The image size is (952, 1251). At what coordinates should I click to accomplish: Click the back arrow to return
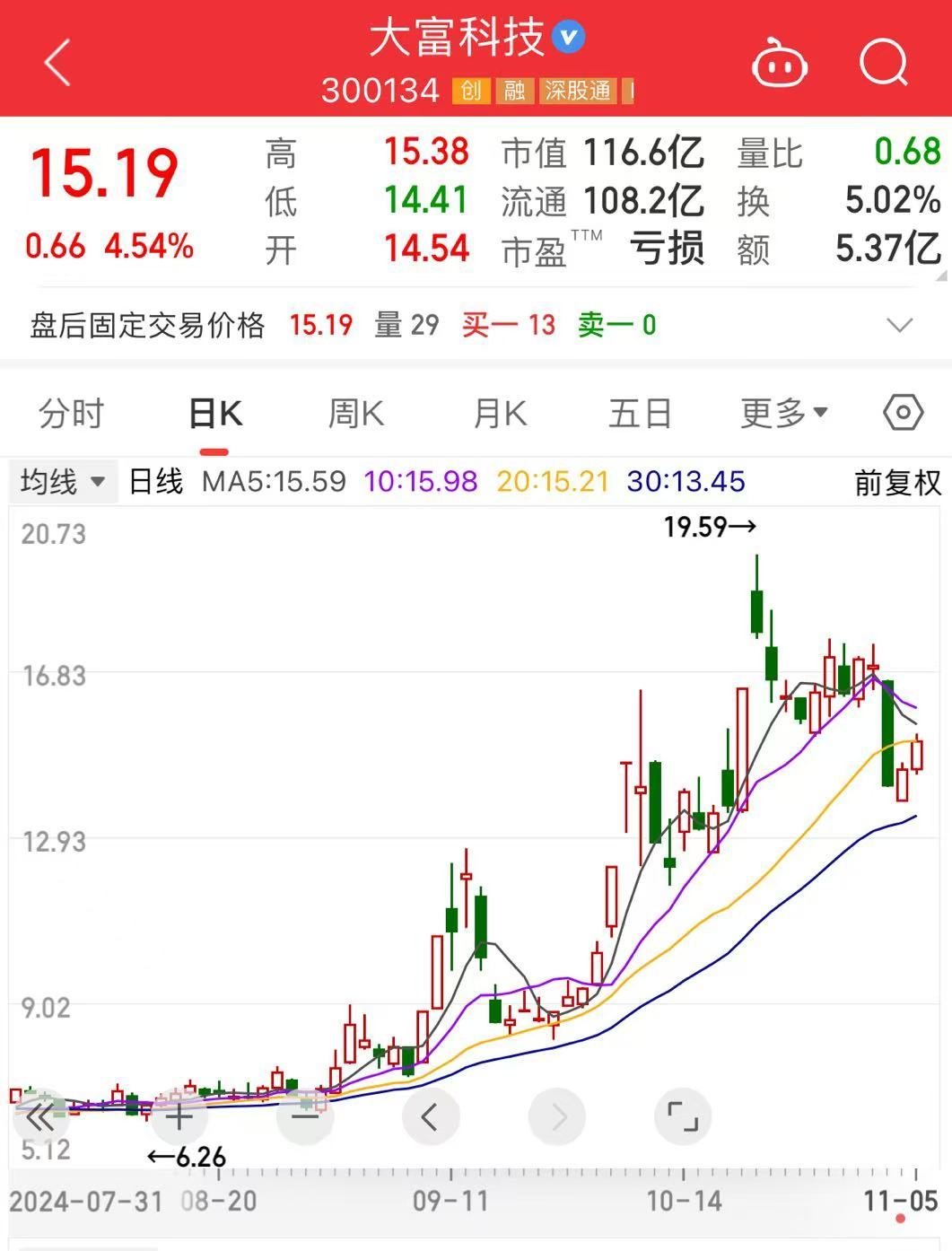tap(56, 60)
